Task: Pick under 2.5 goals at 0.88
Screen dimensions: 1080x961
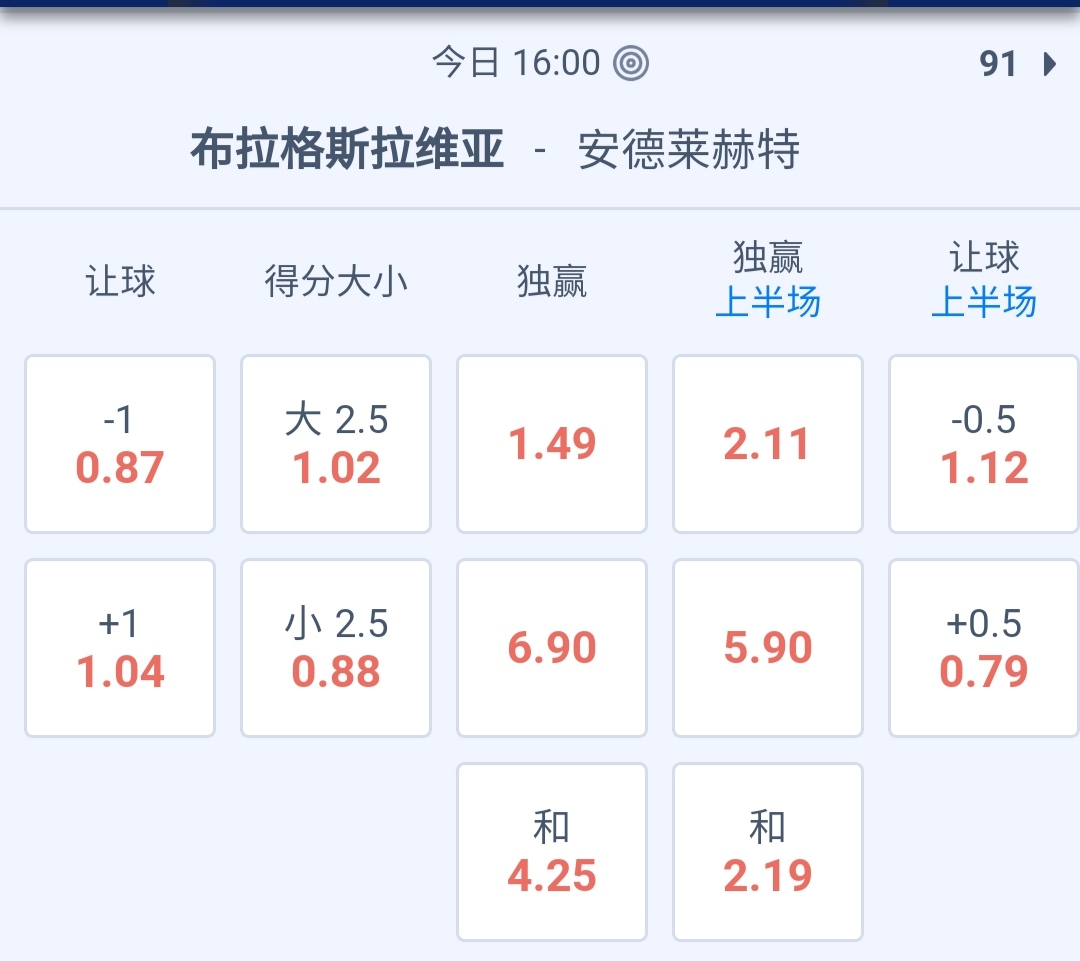Action: point(336,648)
